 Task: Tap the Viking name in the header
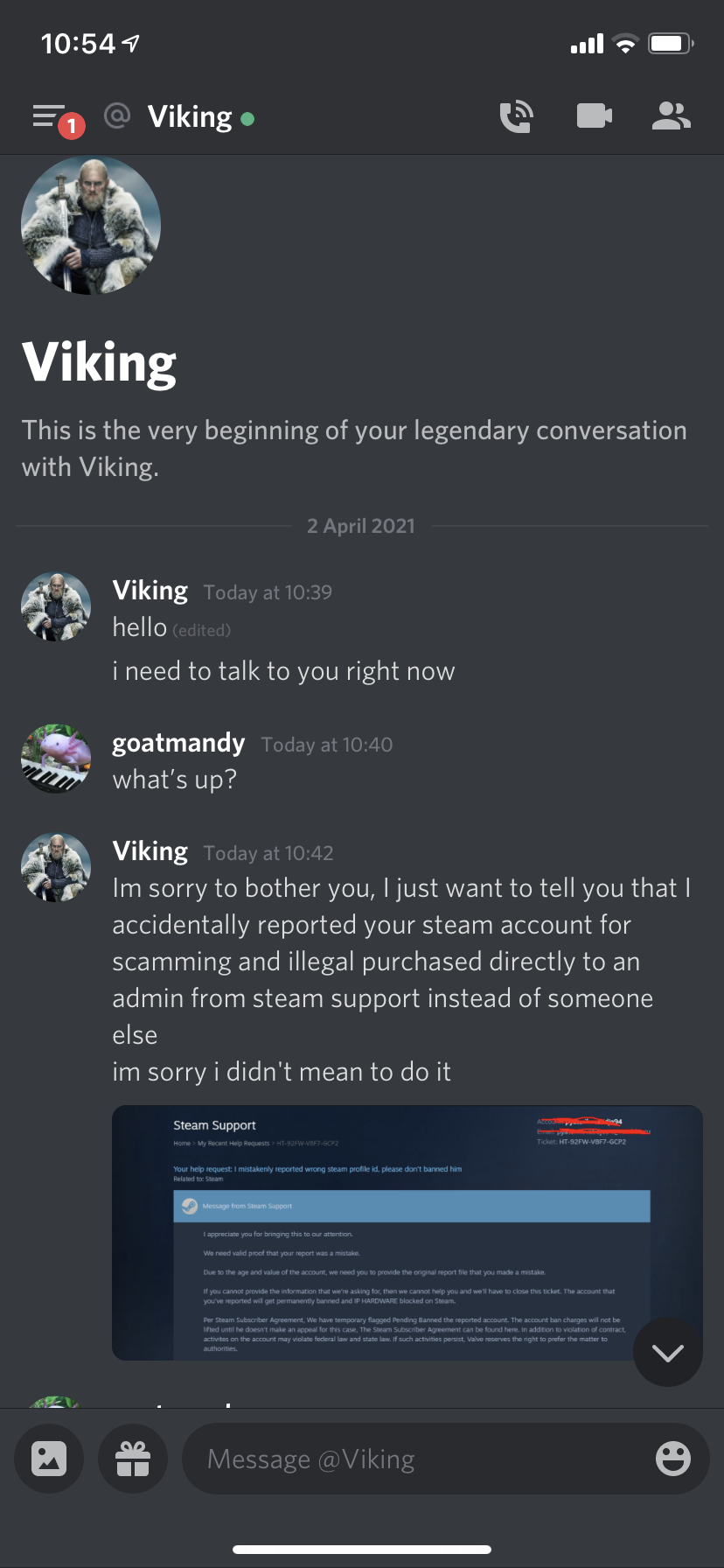coord(190,117)
